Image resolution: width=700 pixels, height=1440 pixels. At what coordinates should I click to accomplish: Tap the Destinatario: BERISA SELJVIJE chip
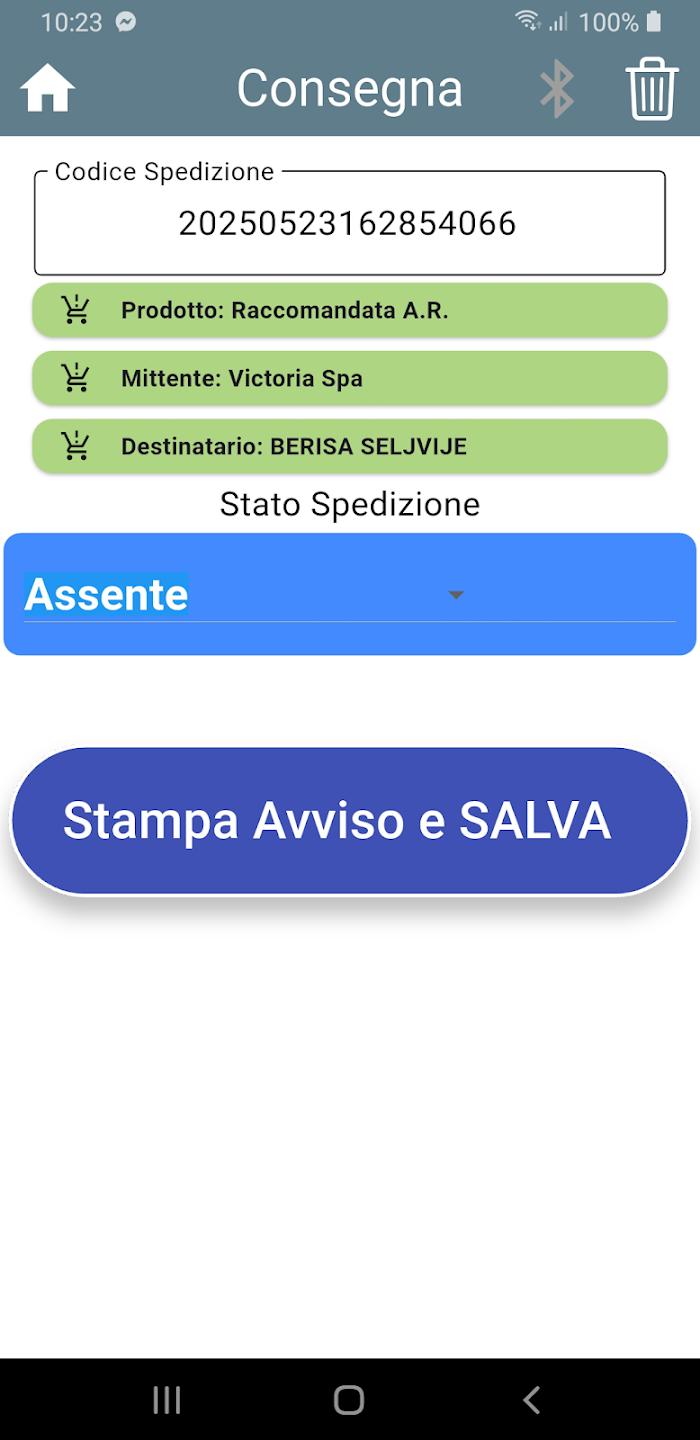(349, 446)
